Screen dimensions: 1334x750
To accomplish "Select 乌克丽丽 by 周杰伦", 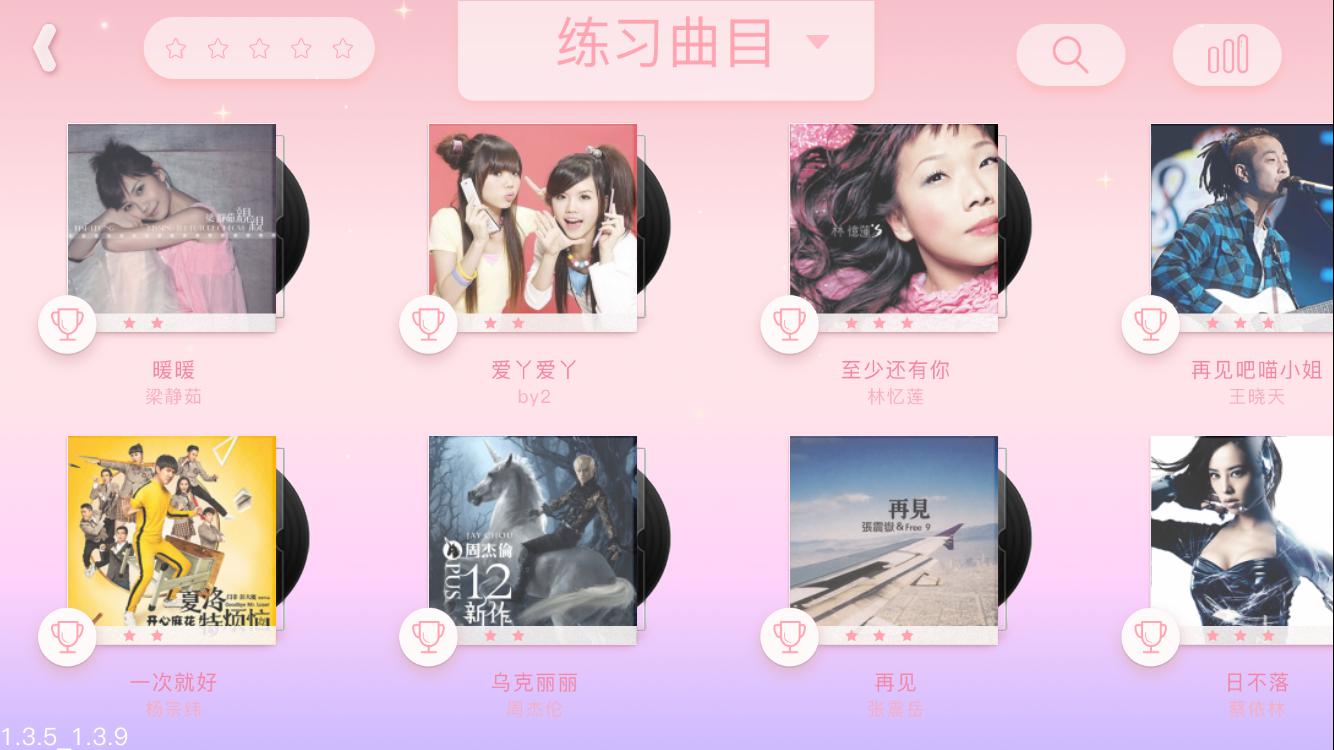I will [533, 532].
